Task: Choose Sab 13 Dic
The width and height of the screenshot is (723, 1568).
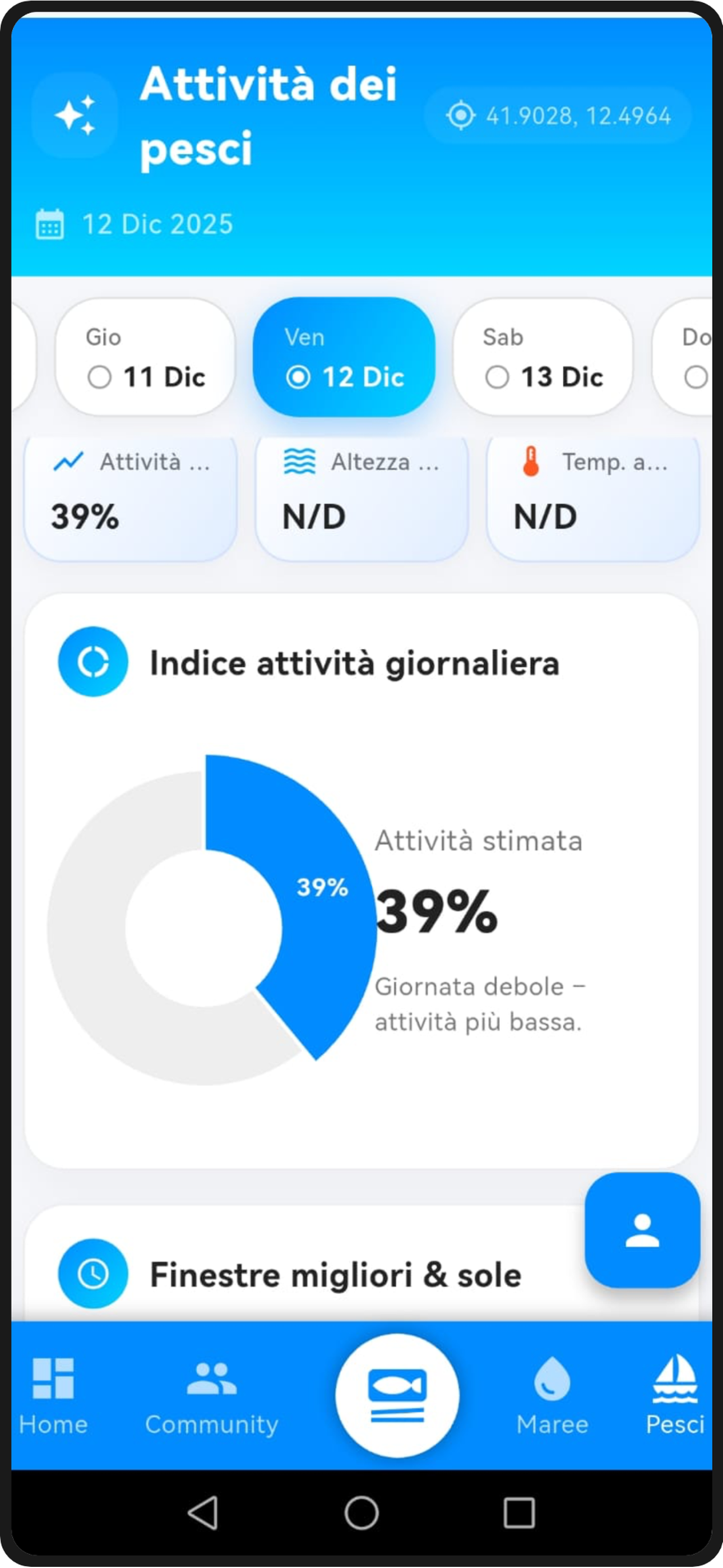Action: point(543,358)
